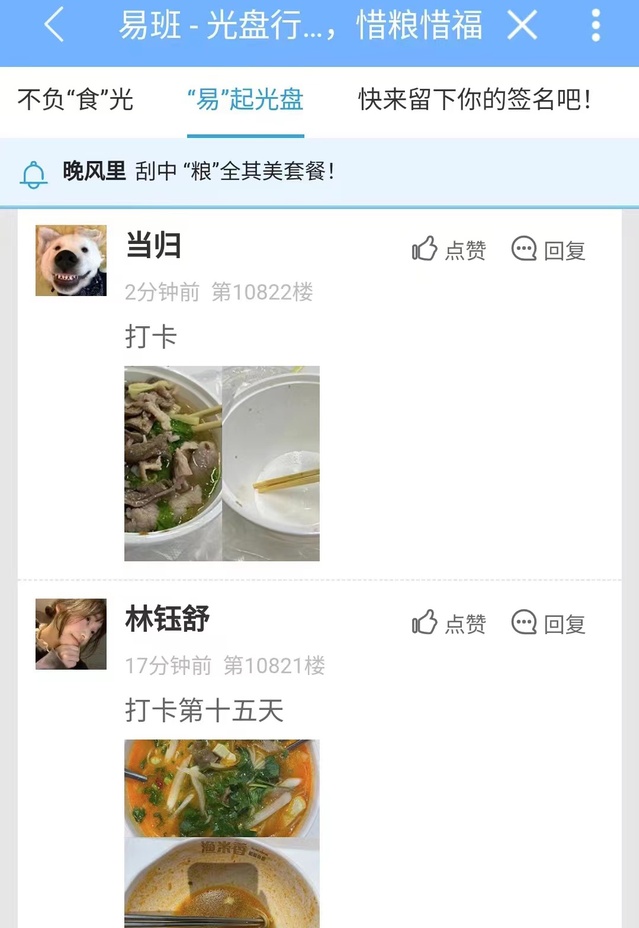Reply to 林钰舒's post via 回复

(x=548, y=624)
